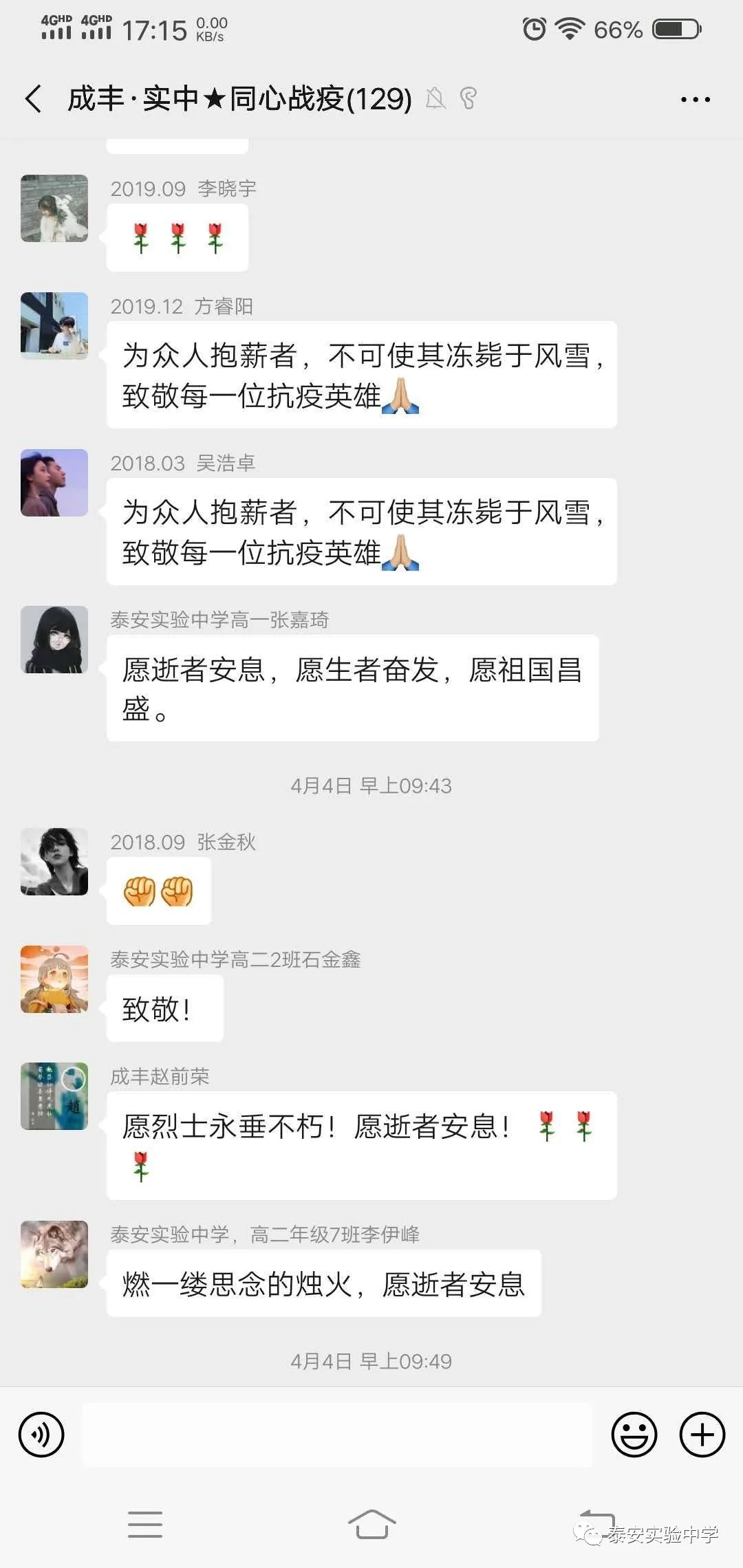Focus the message text field

click(337, 1435)
